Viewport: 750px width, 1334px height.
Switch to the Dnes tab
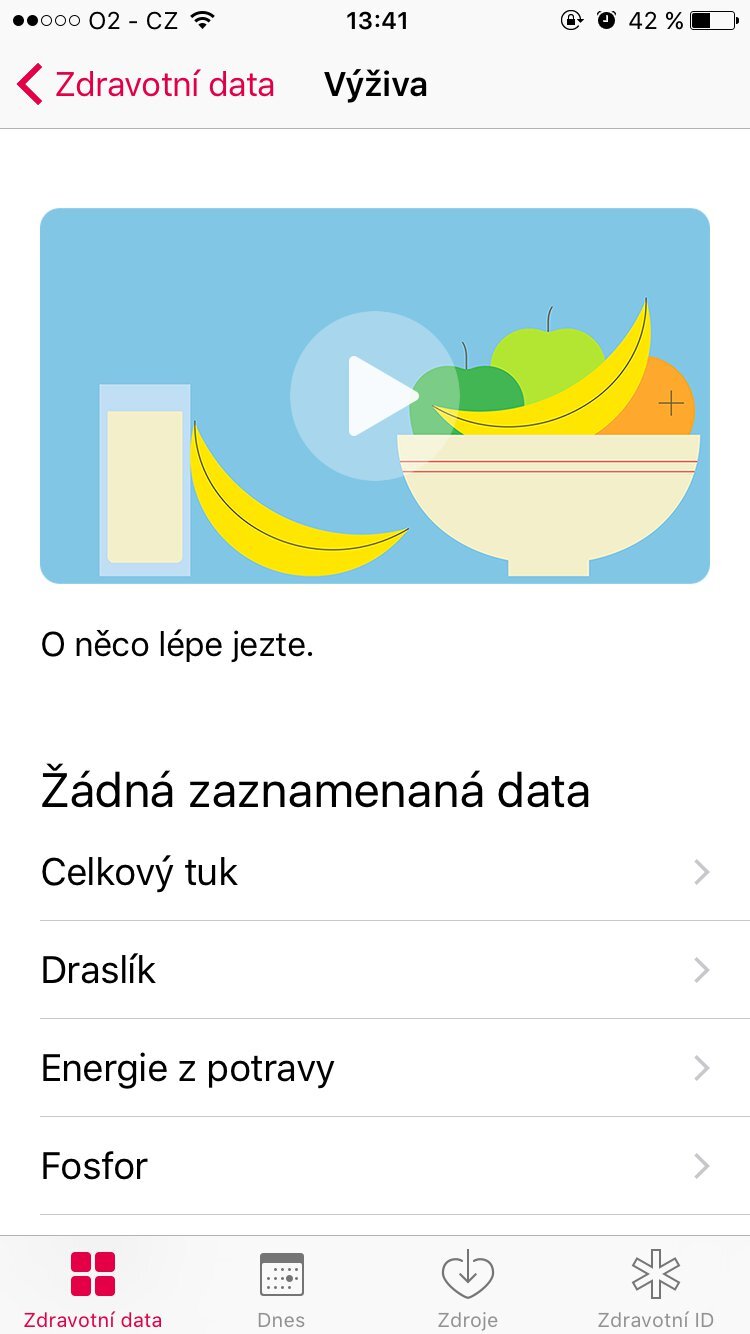click(x=281, y=1287)
